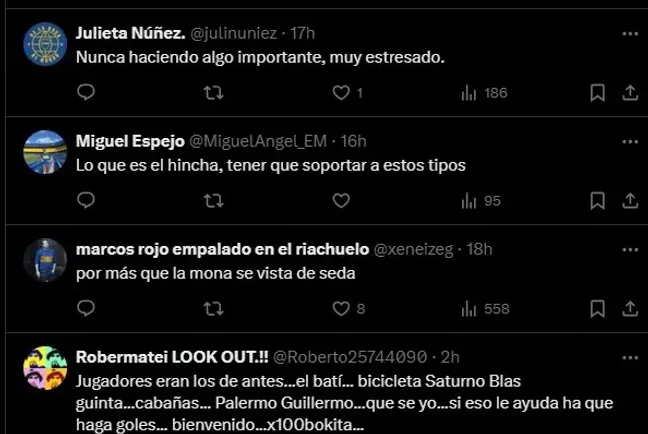This screenshot has width=648, height=434.
Task: Open Robermatei LOOK OUT.!! profile name
Action: (x=171, y=356)
